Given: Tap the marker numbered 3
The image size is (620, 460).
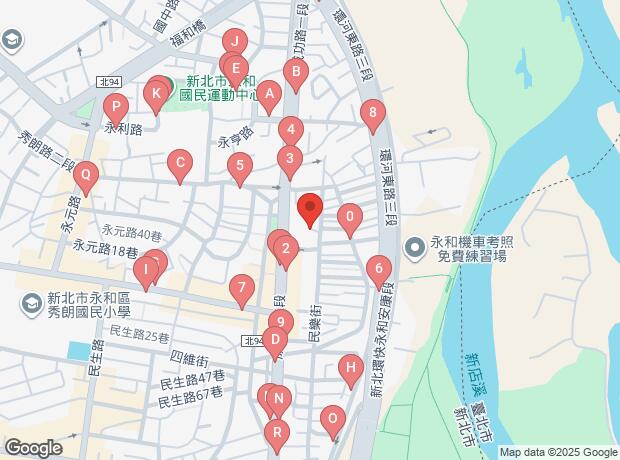Looking at the screenshot, I should pos(290,159).
